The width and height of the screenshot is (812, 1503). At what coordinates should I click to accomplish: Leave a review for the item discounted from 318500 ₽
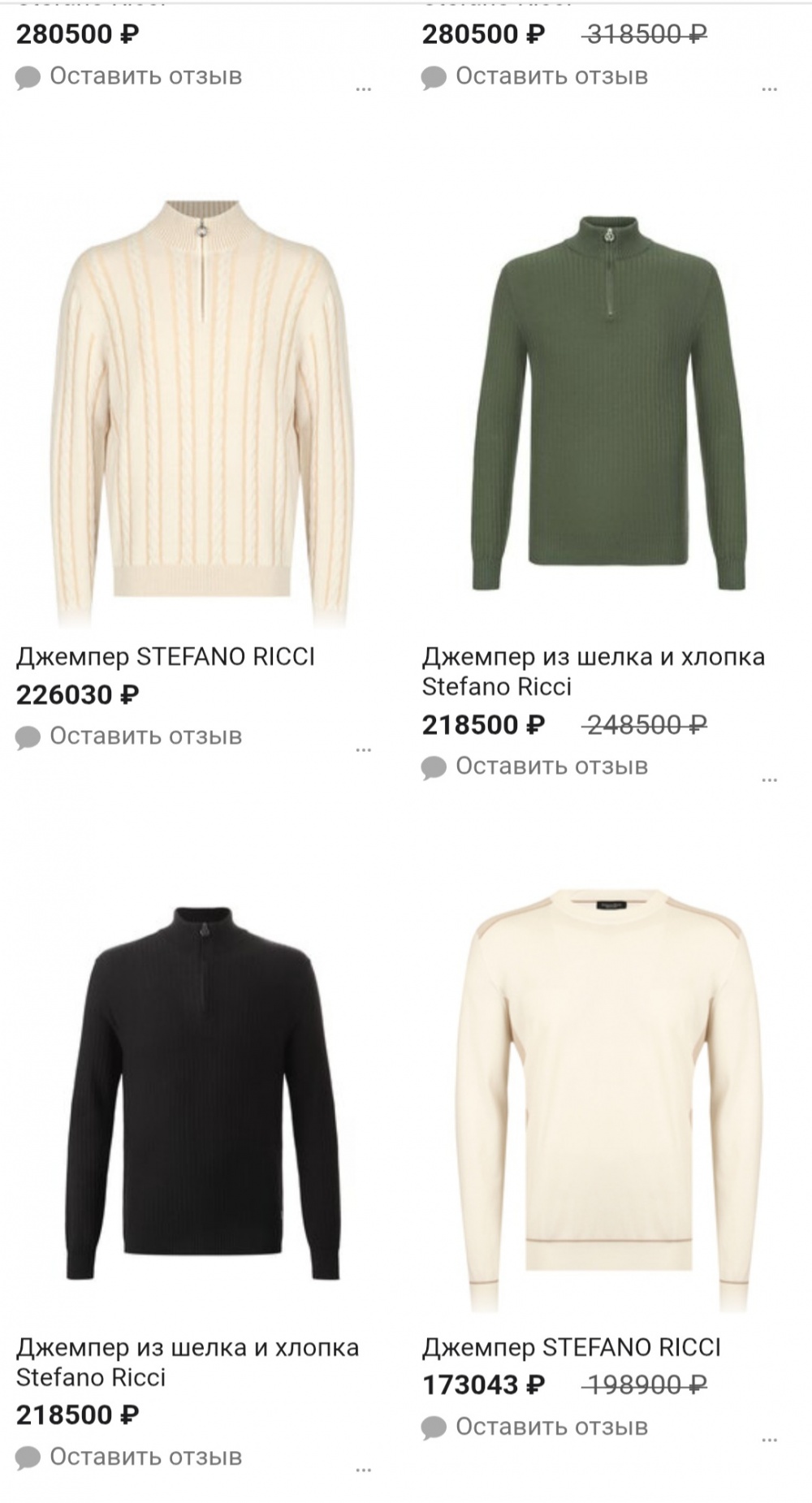point(536,76)
